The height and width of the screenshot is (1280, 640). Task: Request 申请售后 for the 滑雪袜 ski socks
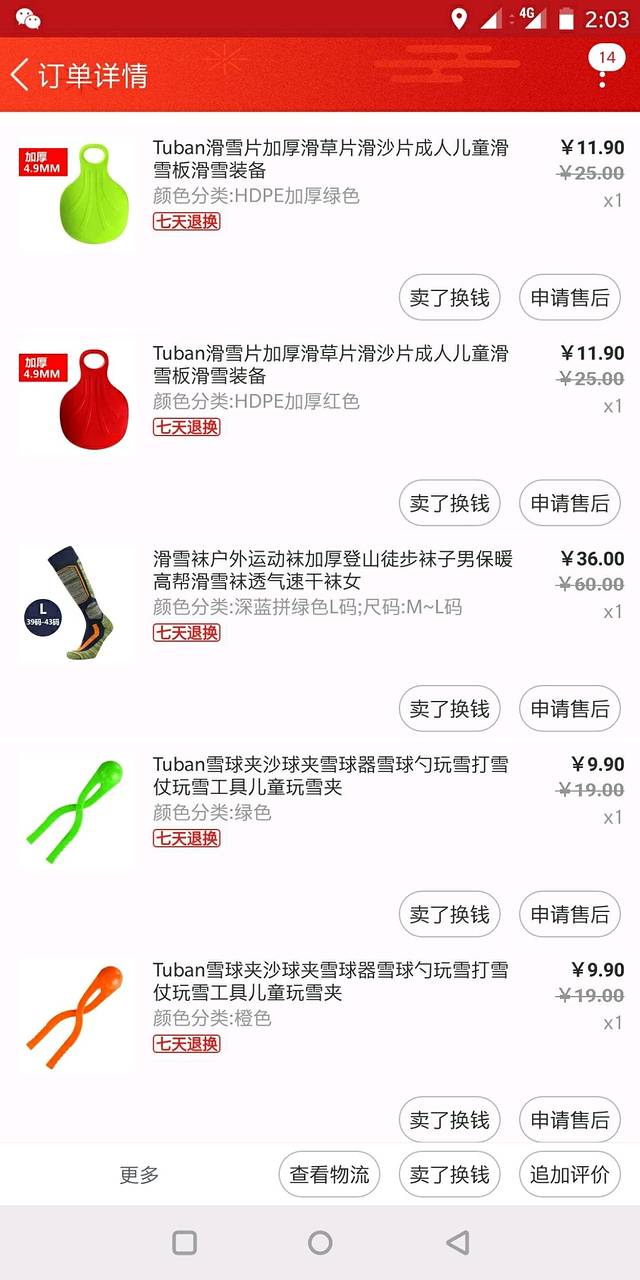(569, 709)
